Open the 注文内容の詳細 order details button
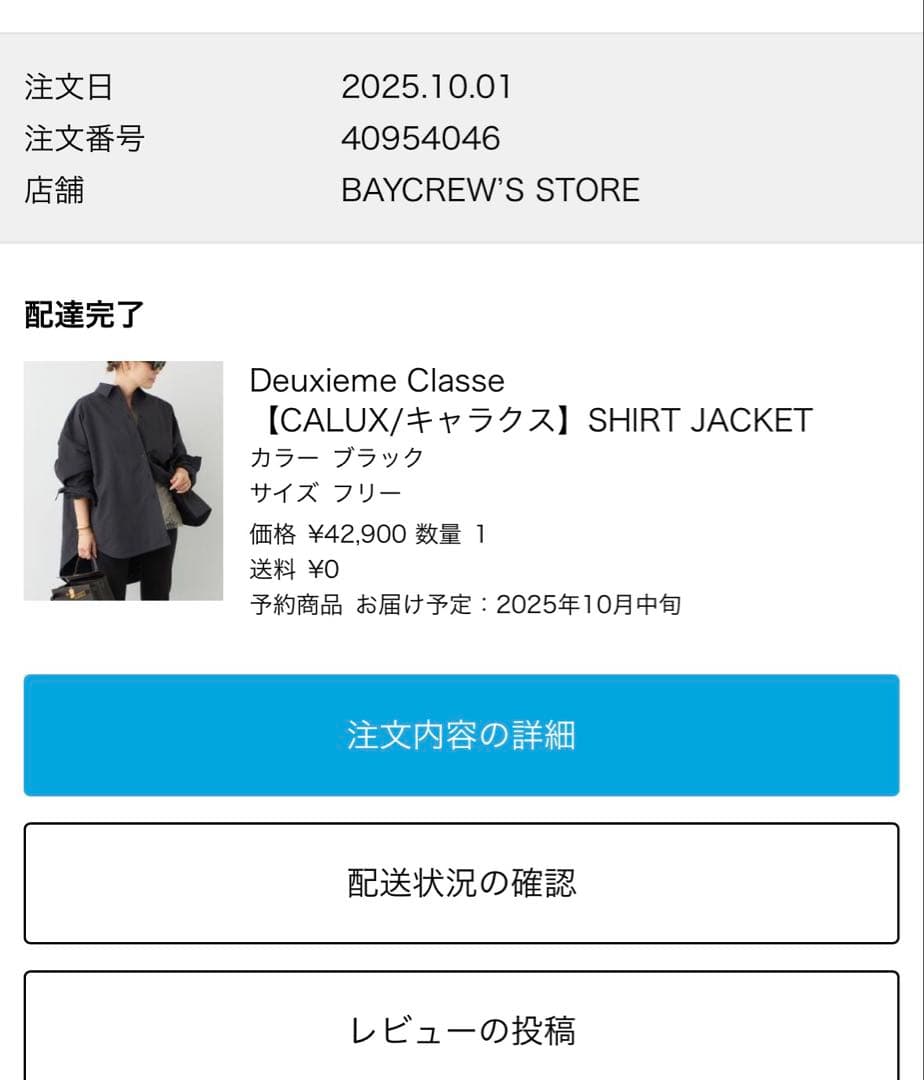Screen dimensions: 924x1080 click(462, 733)
